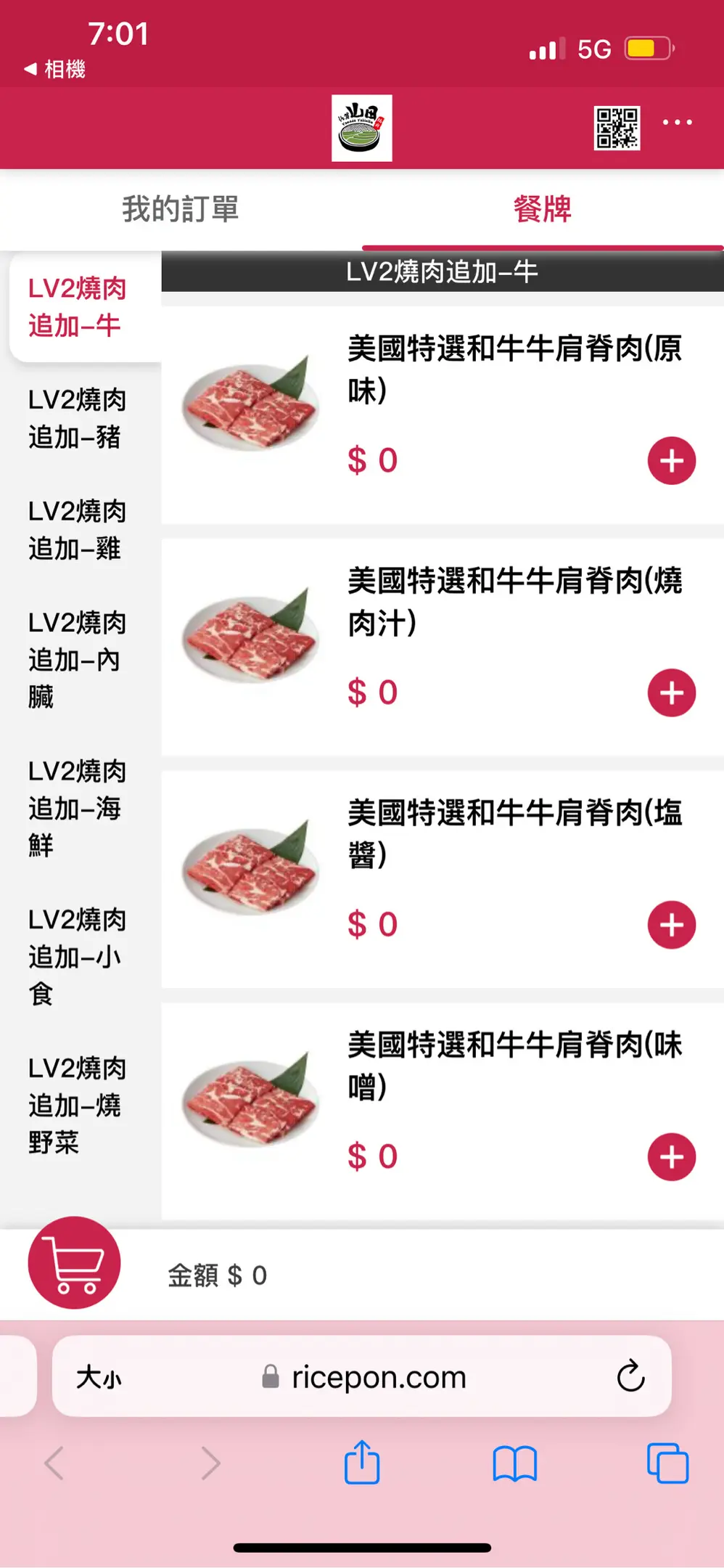The height and width of the screenshot is (1568, 724).
Task: Select the 餐牌 tab
Action: 543,209
